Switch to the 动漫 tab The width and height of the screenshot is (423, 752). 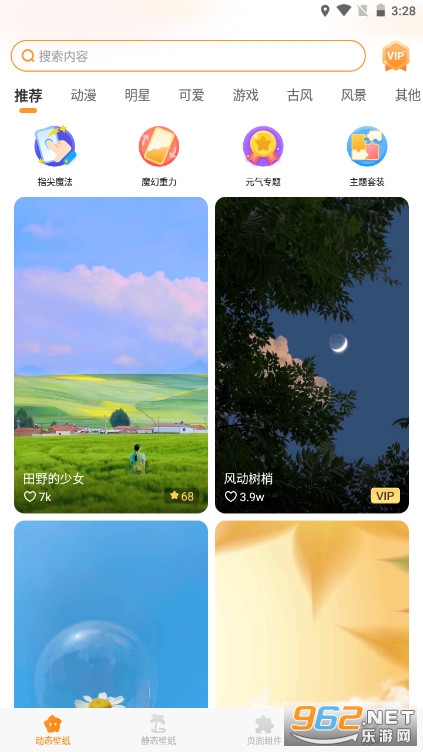(x=83, y=95)
